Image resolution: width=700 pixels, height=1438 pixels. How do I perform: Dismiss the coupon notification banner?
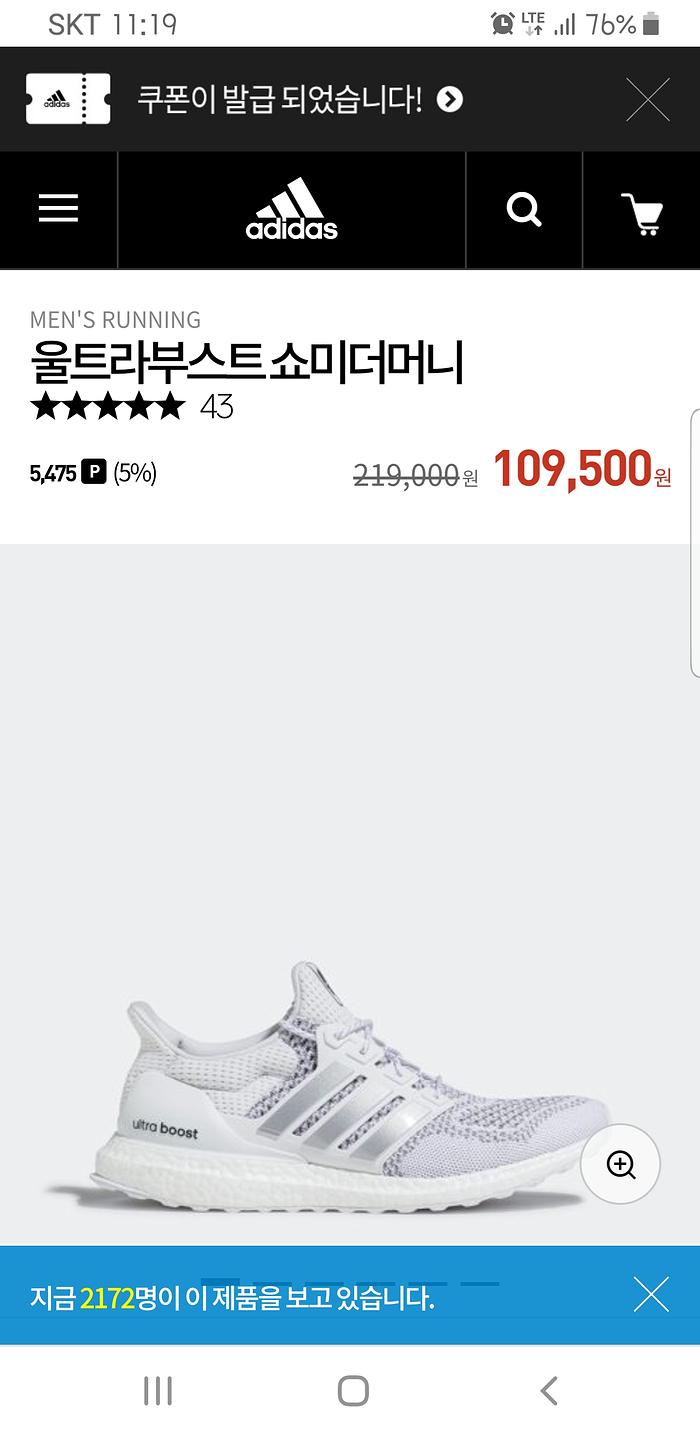tap(647, 100)
